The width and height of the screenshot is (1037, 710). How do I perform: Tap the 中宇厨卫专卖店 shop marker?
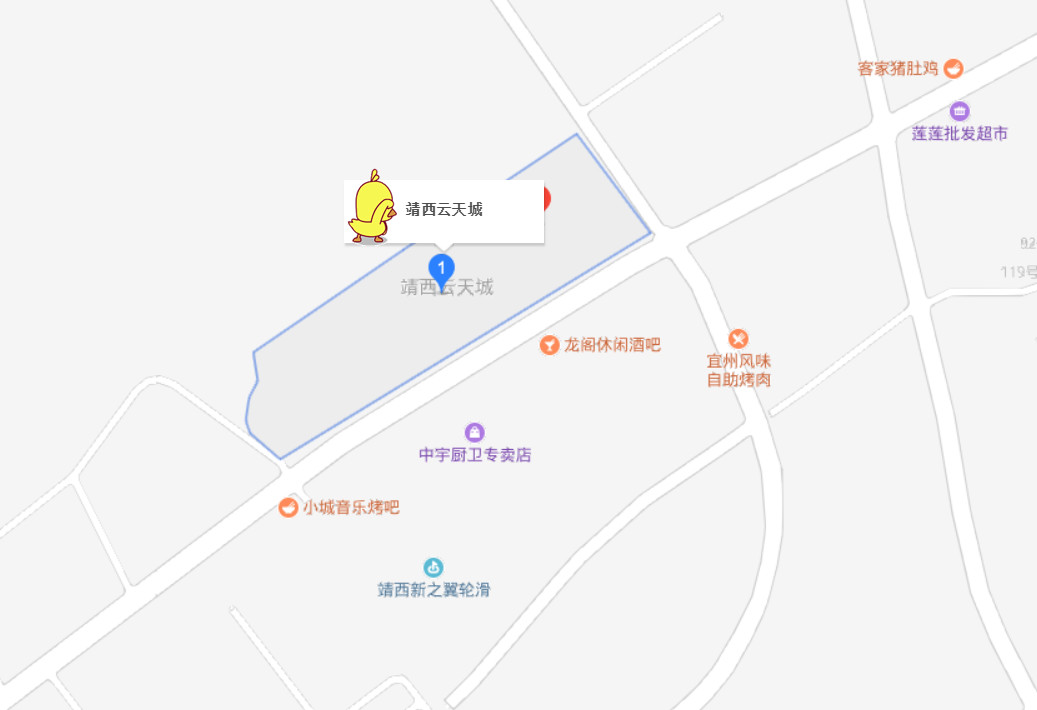click(x=475, y=432)
